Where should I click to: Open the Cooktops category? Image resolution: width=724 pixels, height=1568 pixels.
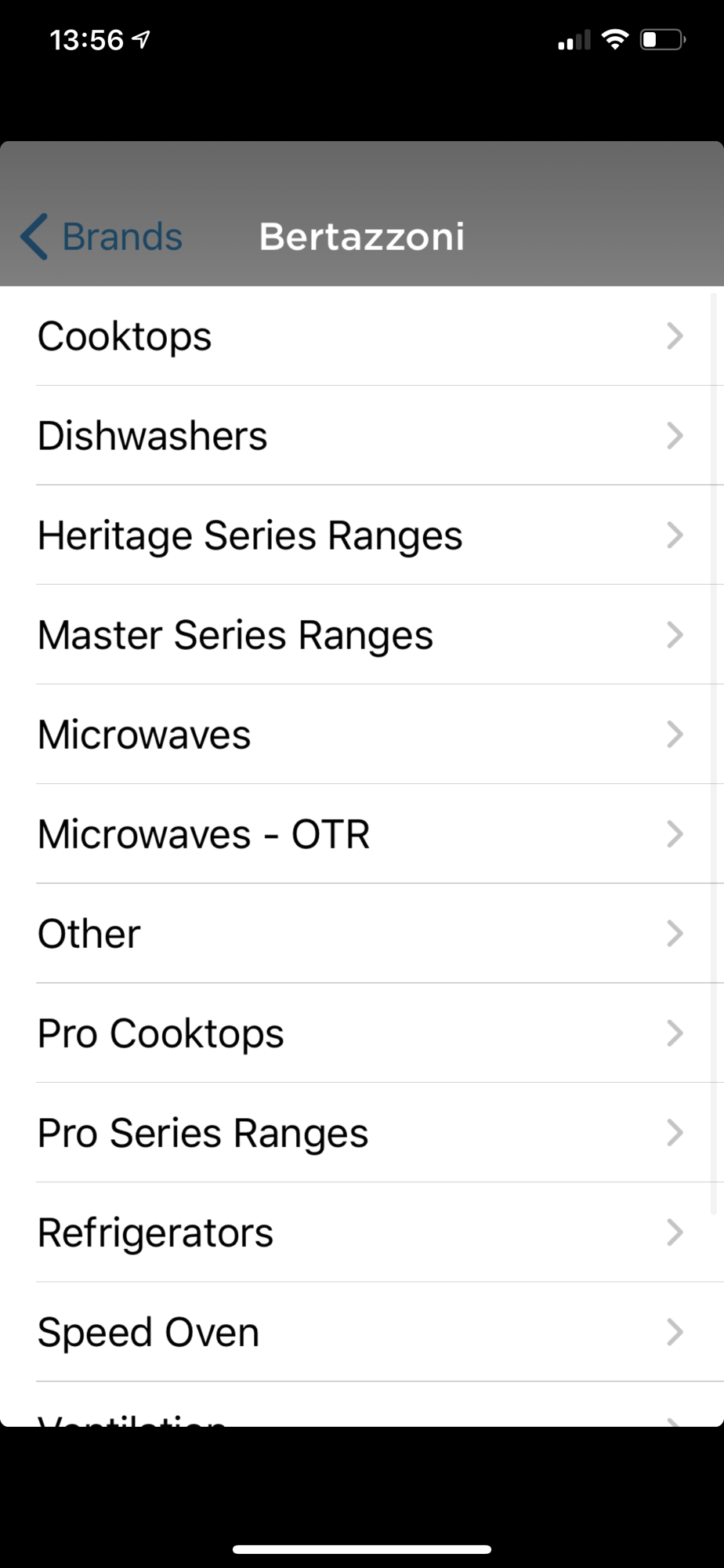click(362, 336)
